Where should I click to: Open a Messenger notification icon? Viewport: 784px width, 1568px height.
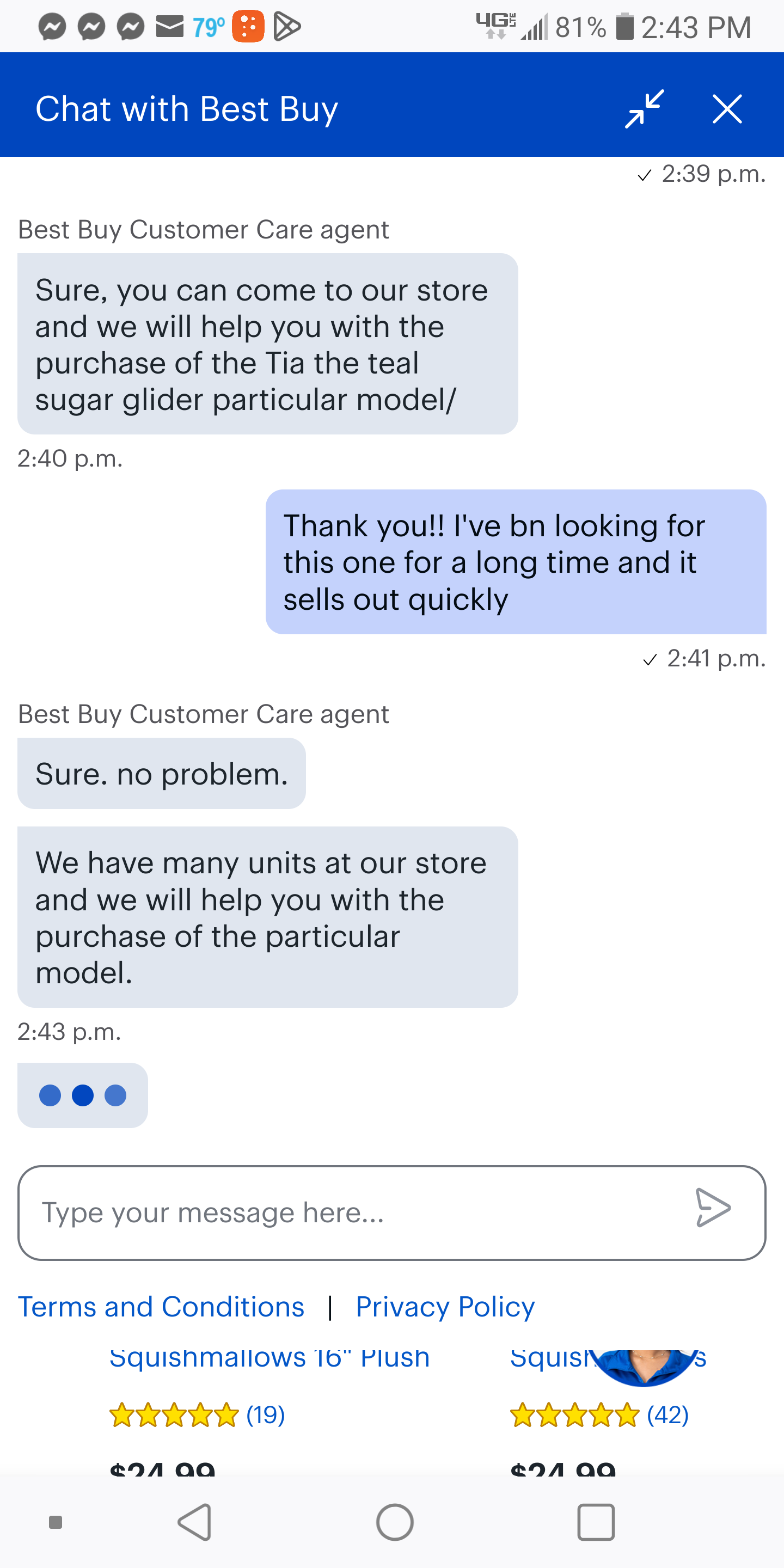pyautogui.click(x=52, y=26)
